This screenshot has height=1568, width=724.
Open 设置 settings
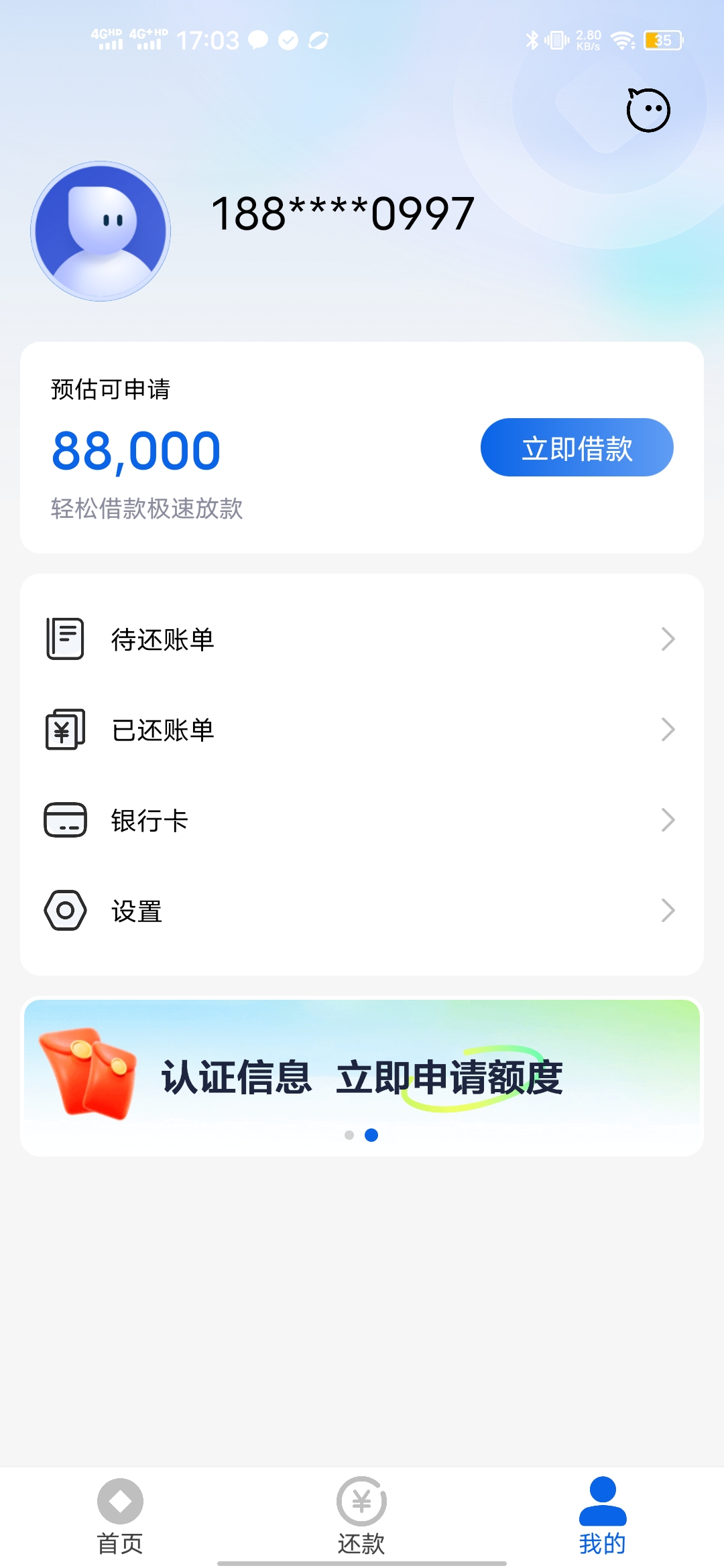point(362,911)
